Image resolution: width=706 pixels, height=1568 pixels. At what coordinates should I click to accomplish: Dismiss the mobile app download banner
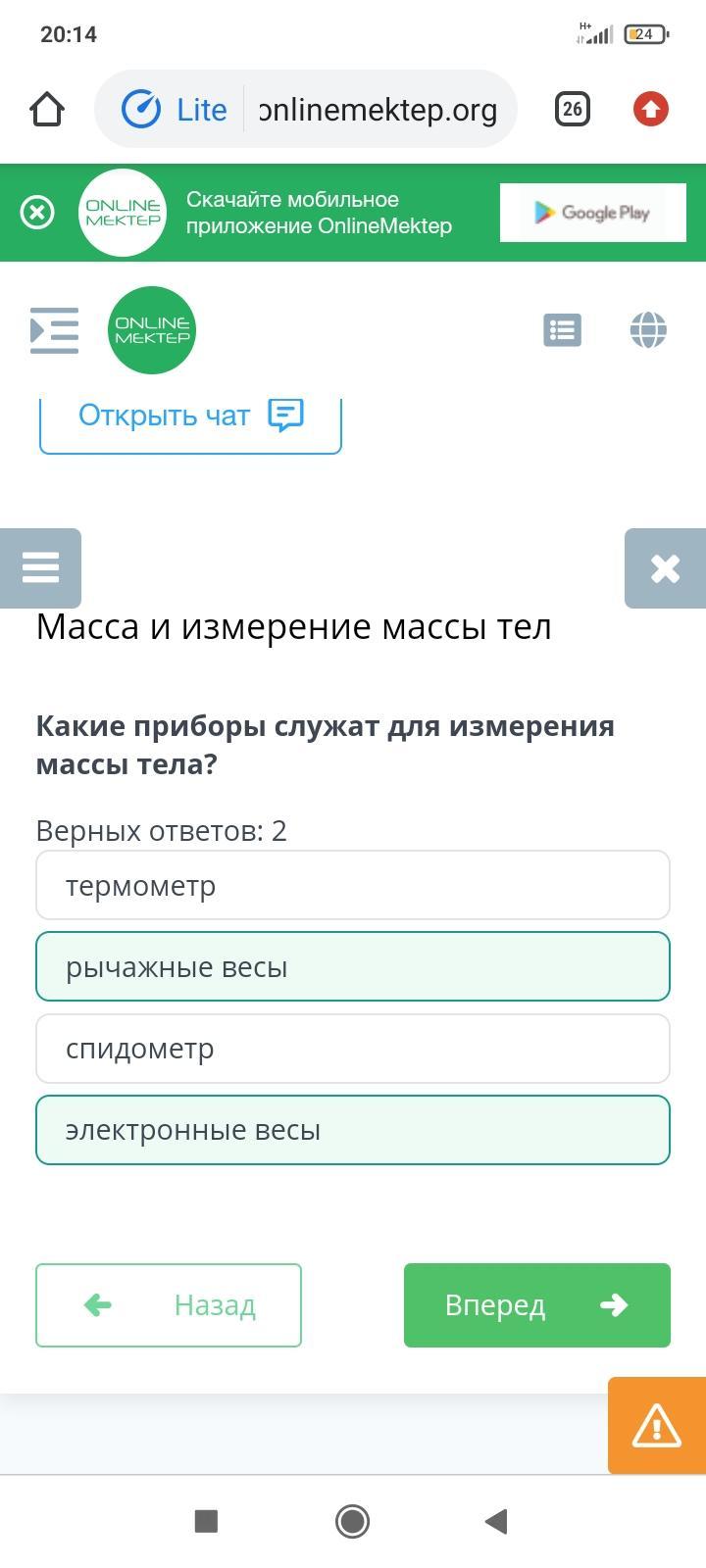tap(37, 213)
